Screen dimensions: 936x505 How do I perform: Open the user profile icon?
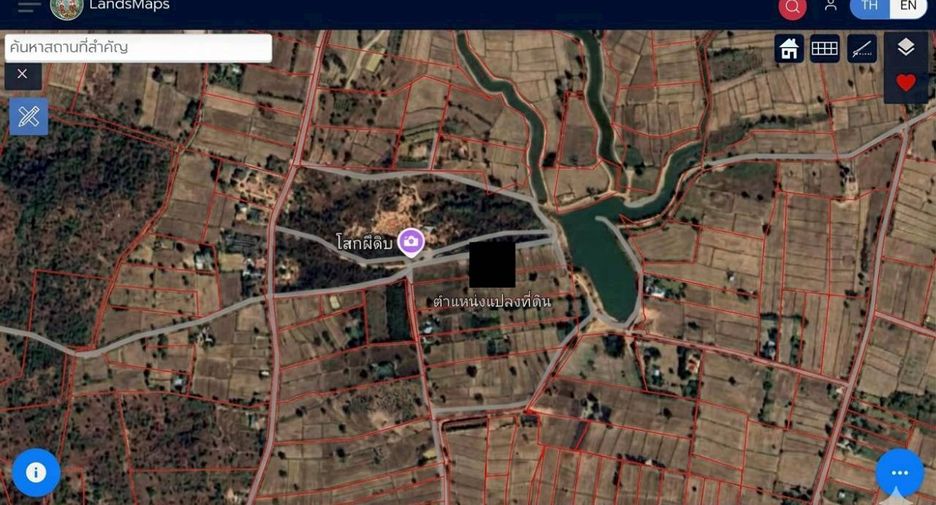(830, 5)
